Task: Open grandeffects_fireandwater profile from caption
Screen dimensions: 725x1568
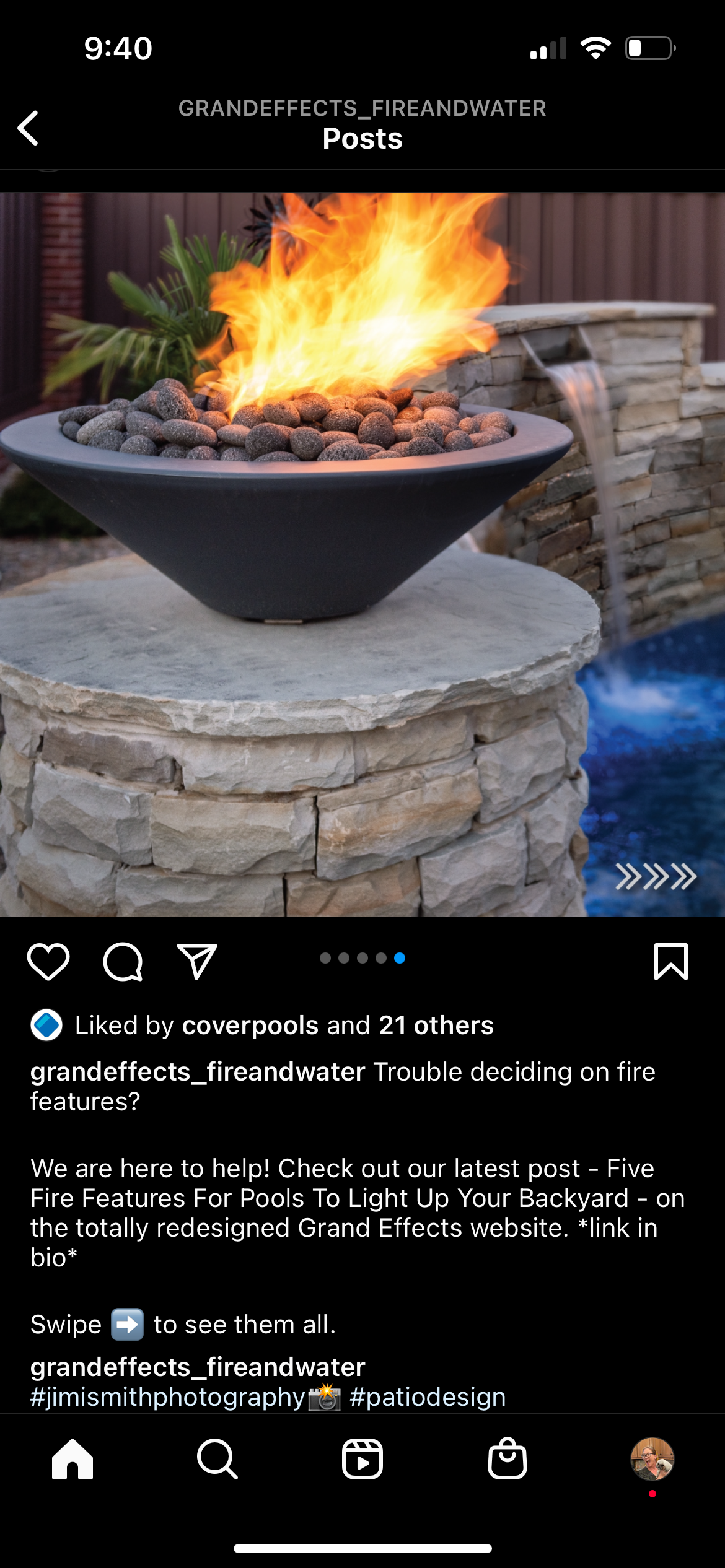Action: click(198, 1072)
